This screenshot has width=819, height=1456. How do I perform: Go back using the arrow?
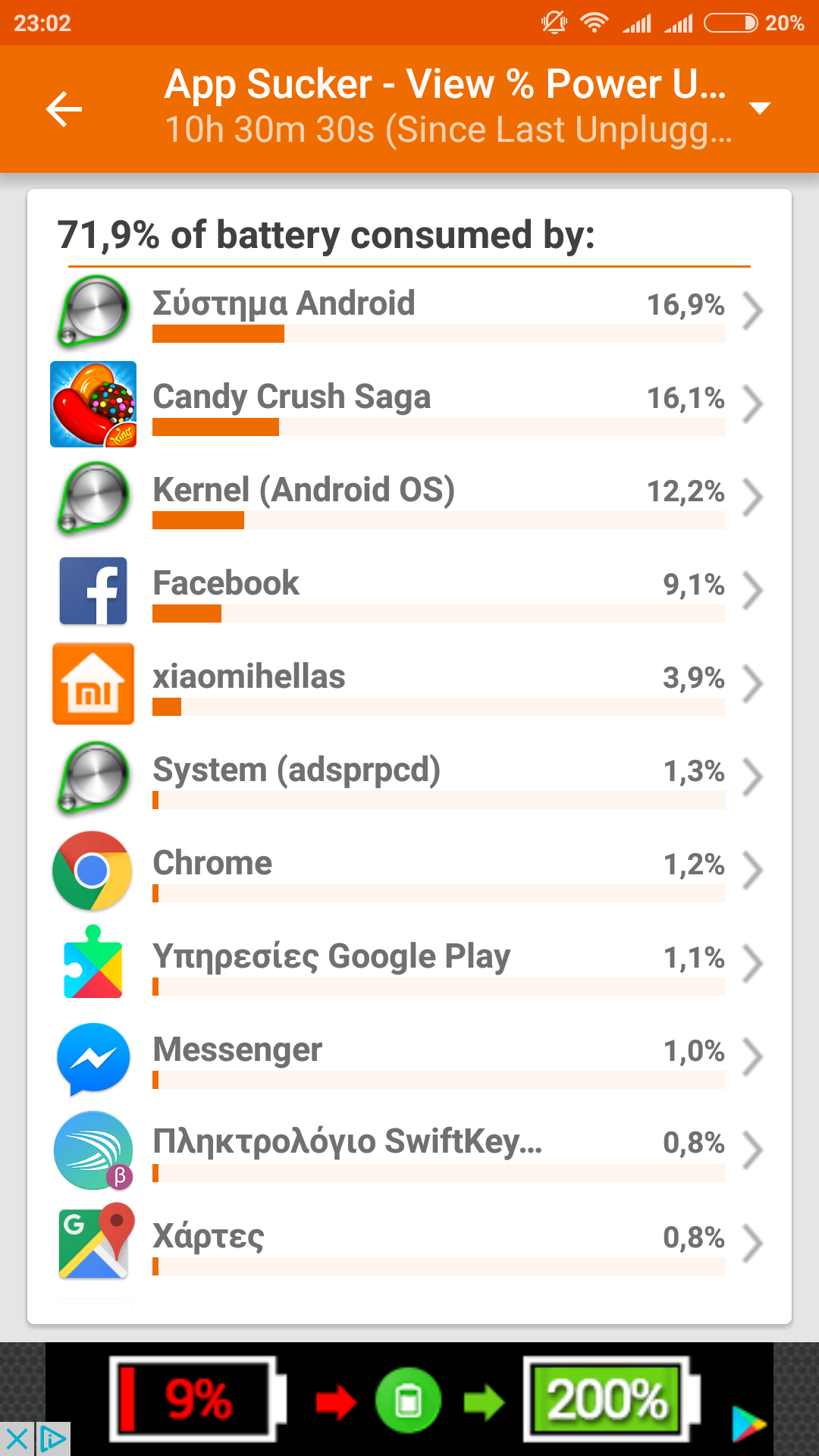(64, 109)
